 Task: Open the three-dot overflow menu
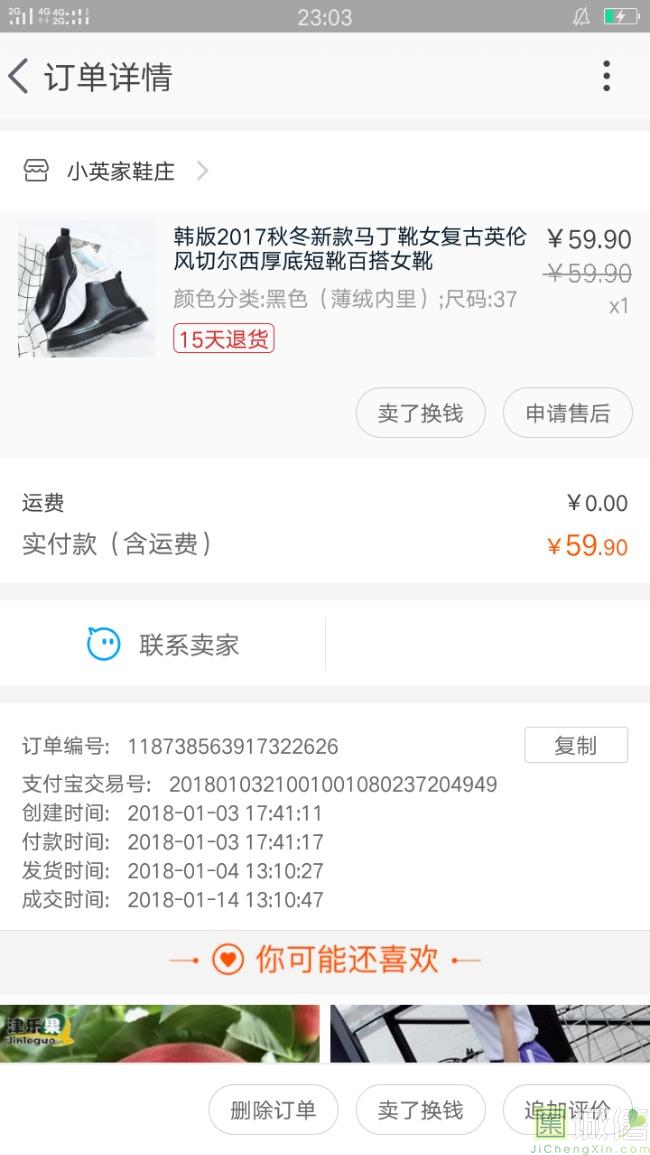coord(606,76)
